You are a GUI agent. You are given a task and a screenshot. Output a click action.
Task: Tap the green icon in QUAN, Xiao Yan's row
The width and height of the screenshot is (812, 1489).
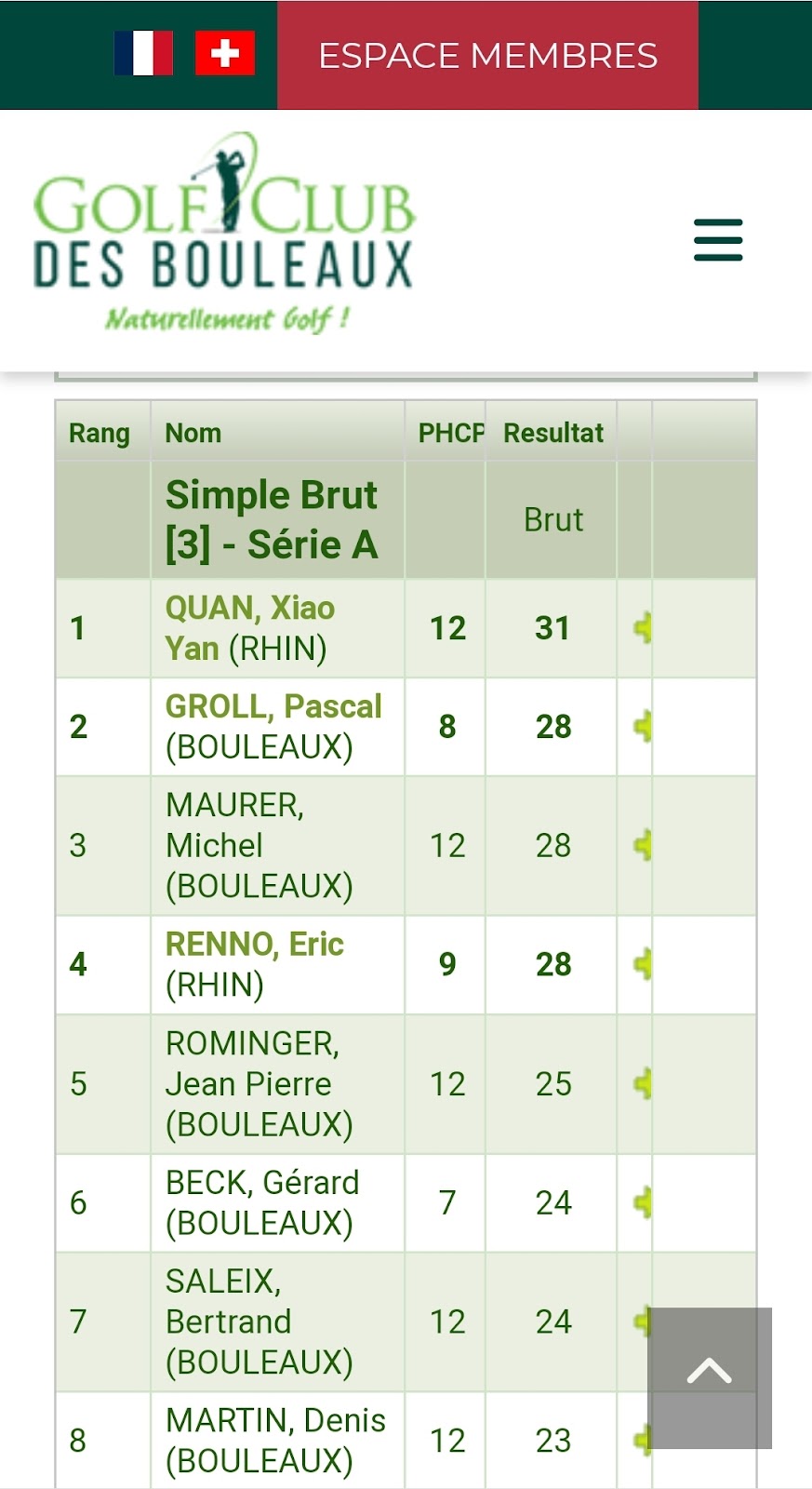[x=642, y=628]
